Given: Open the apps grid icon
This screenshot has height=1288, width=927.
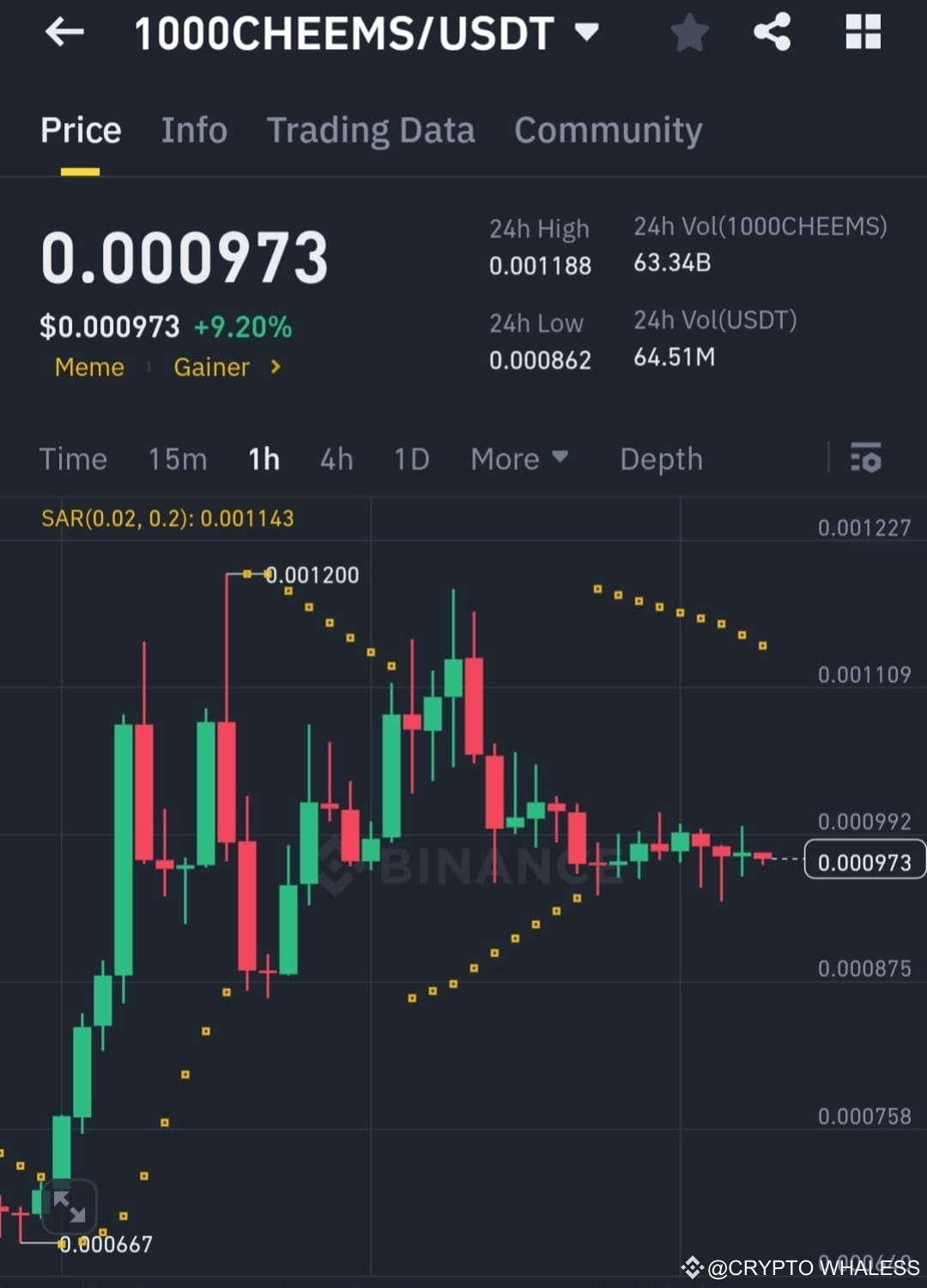Looking at the screenshot, I should [x=863, y=31].
